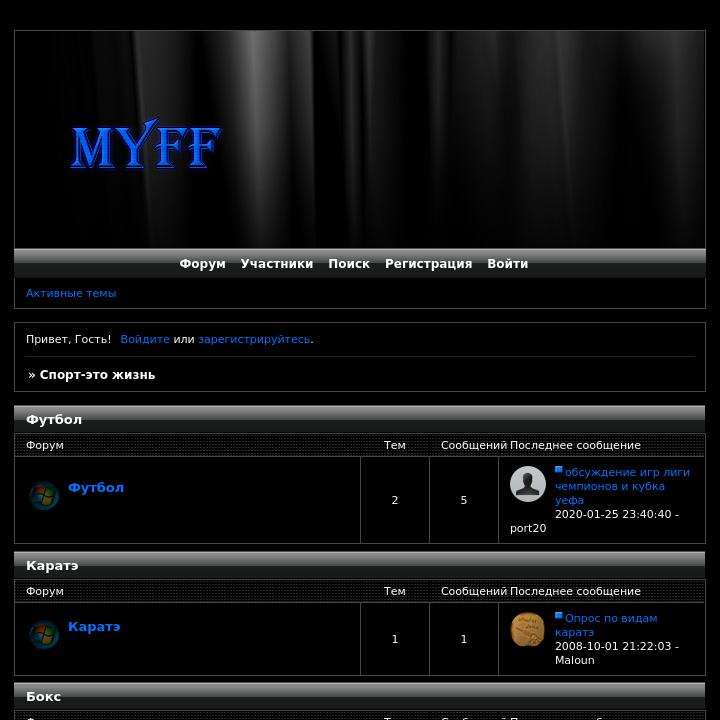Open the Футбол forum
The height and width of the screenshot is (720, 720).
point(96,488)
